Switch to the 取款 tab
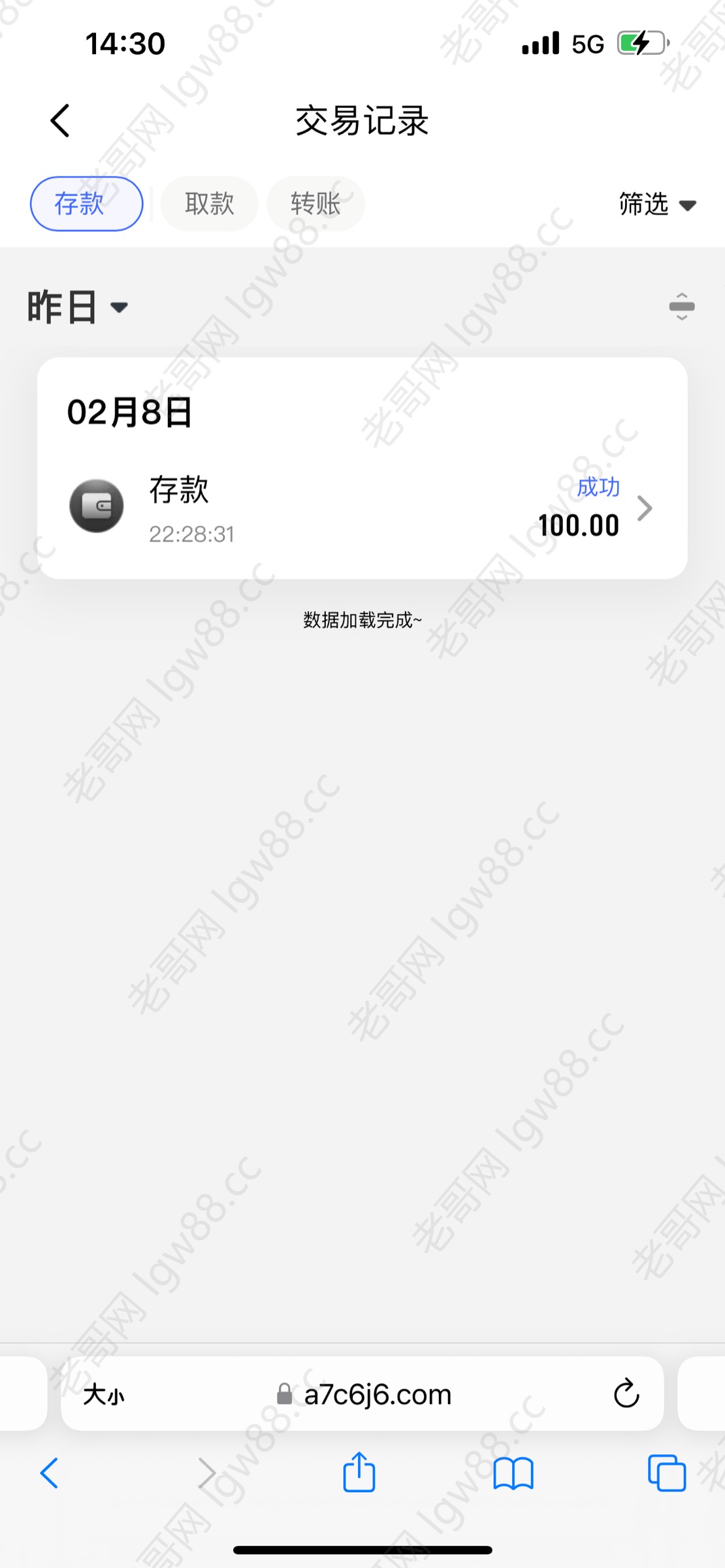Screen dimensions: 725x1568 [209, 204]
